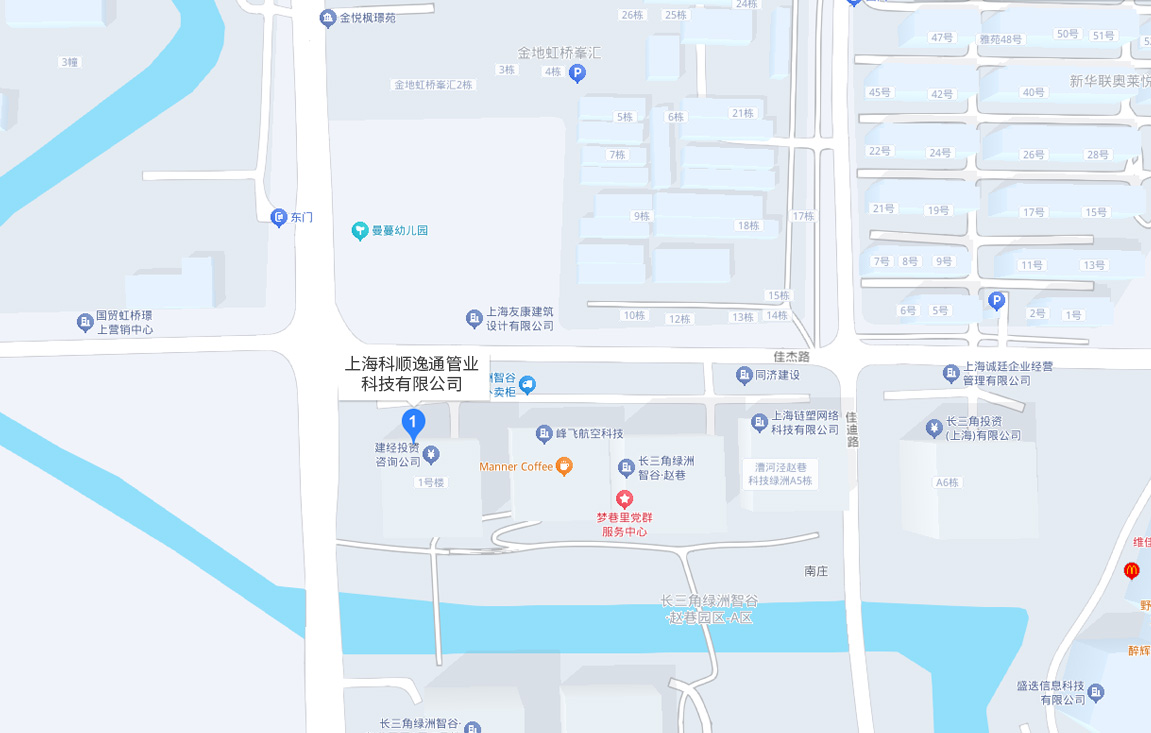1151x733 pixels.
Task: Tap the 长三角绿洲智谷·赵巷 building marker
Action: 626,467
